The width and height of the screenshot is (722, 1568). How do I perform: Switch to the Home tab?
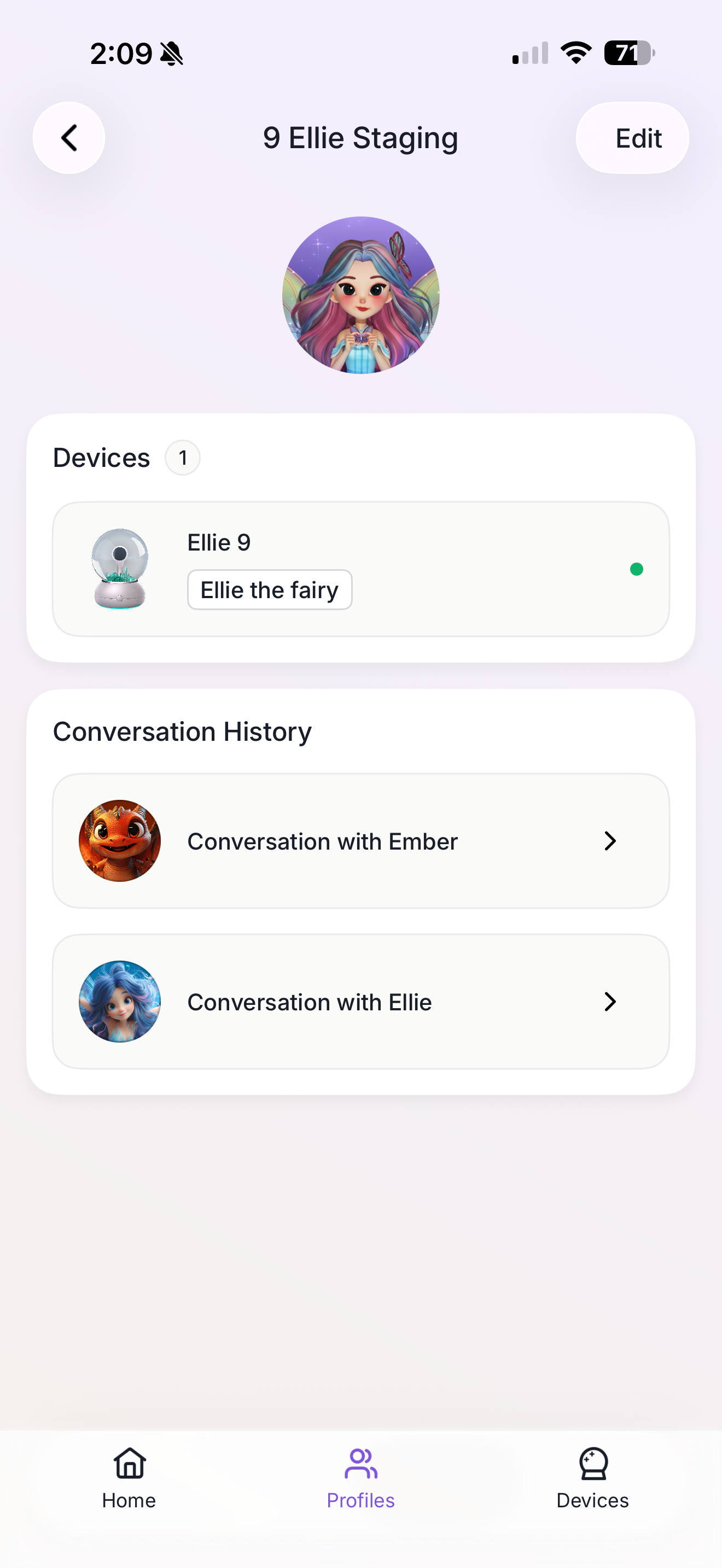[129, 1478]
